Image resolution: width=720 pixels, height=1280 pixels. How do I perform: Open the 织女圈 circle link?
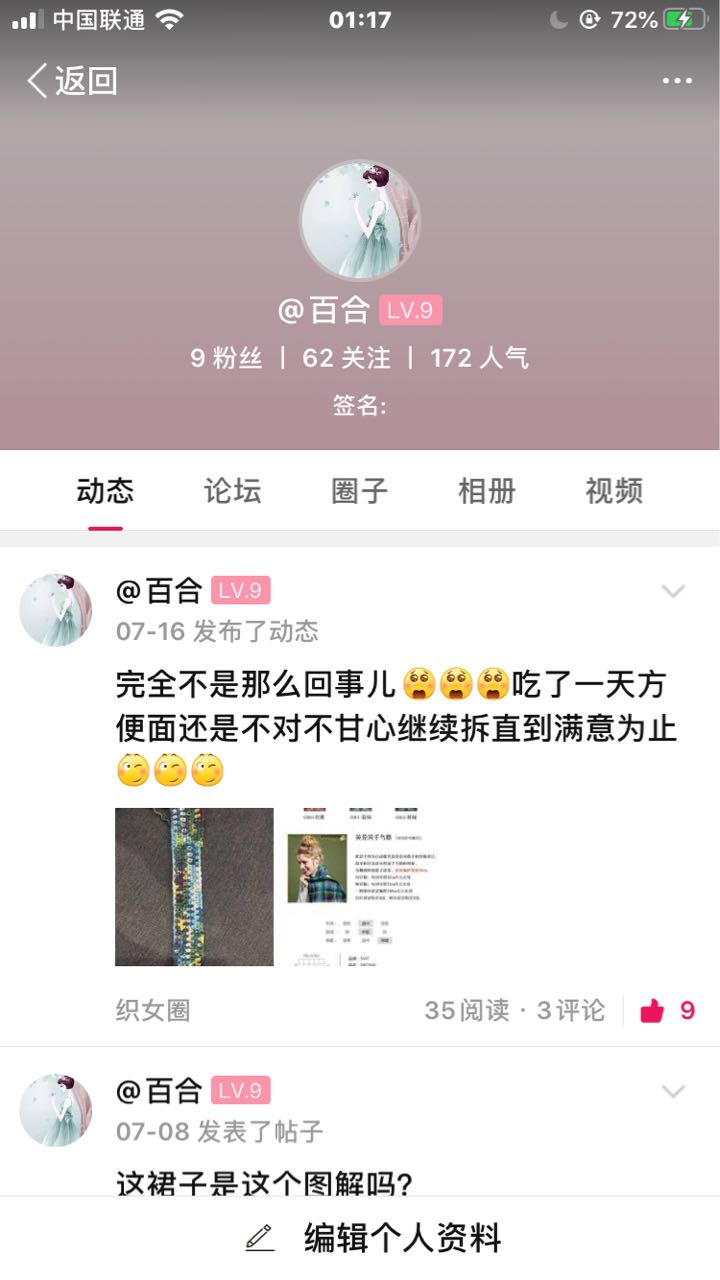pyautogui.click(x=152, y=1010)
